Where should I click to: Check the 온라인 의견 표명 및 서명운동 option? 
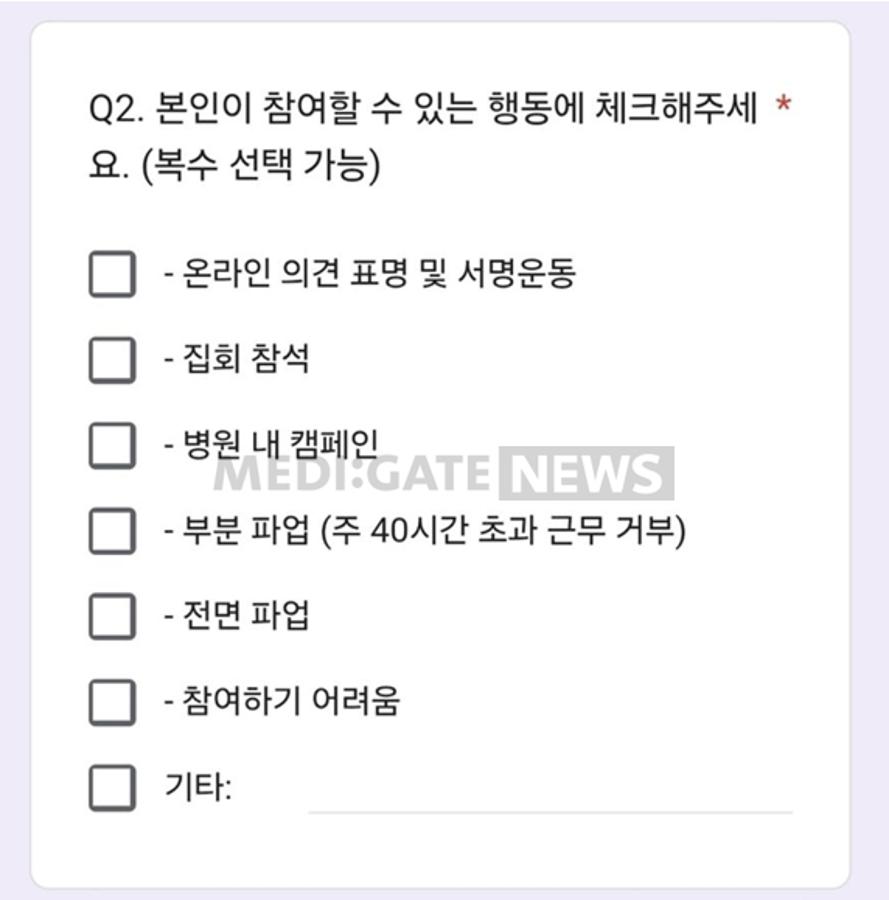point(112,274)
